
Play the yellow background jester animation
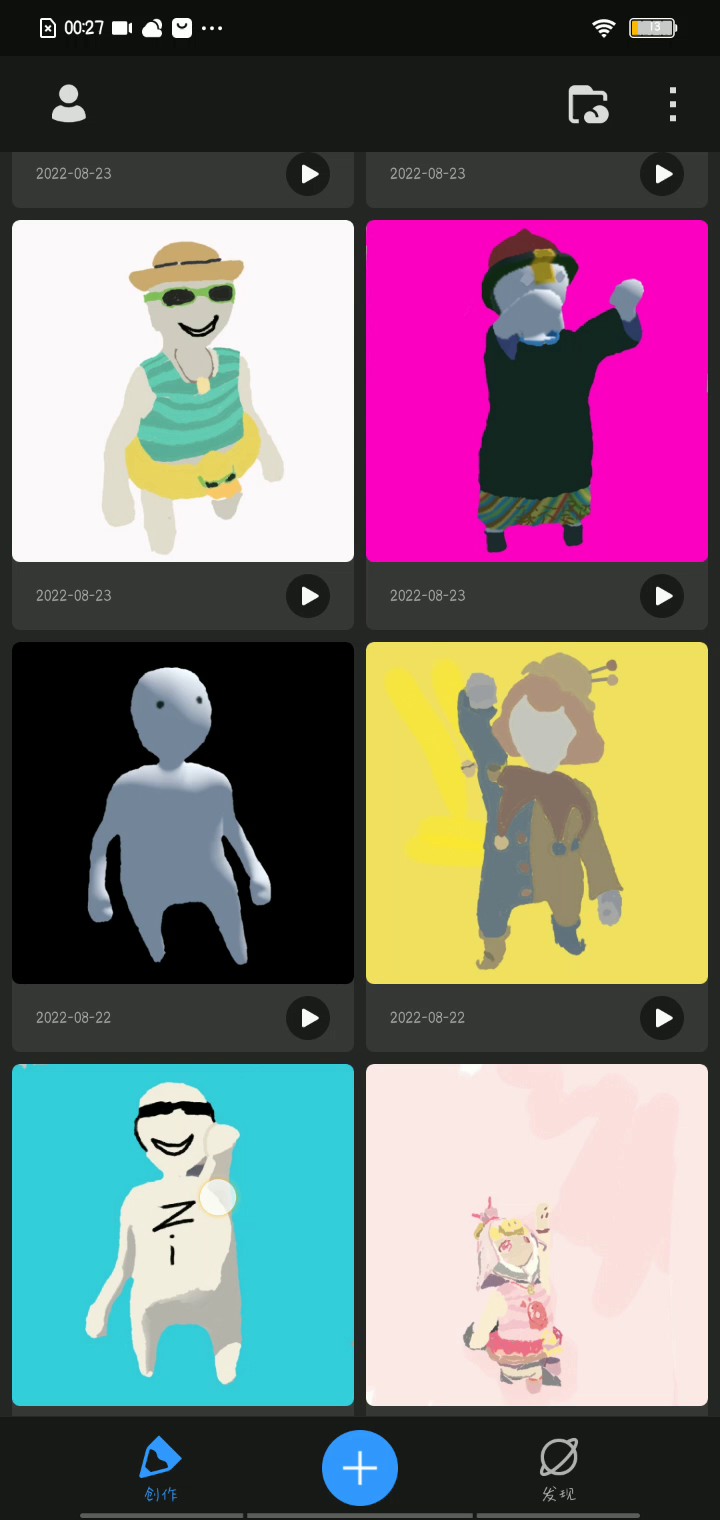coord(662,1018)
